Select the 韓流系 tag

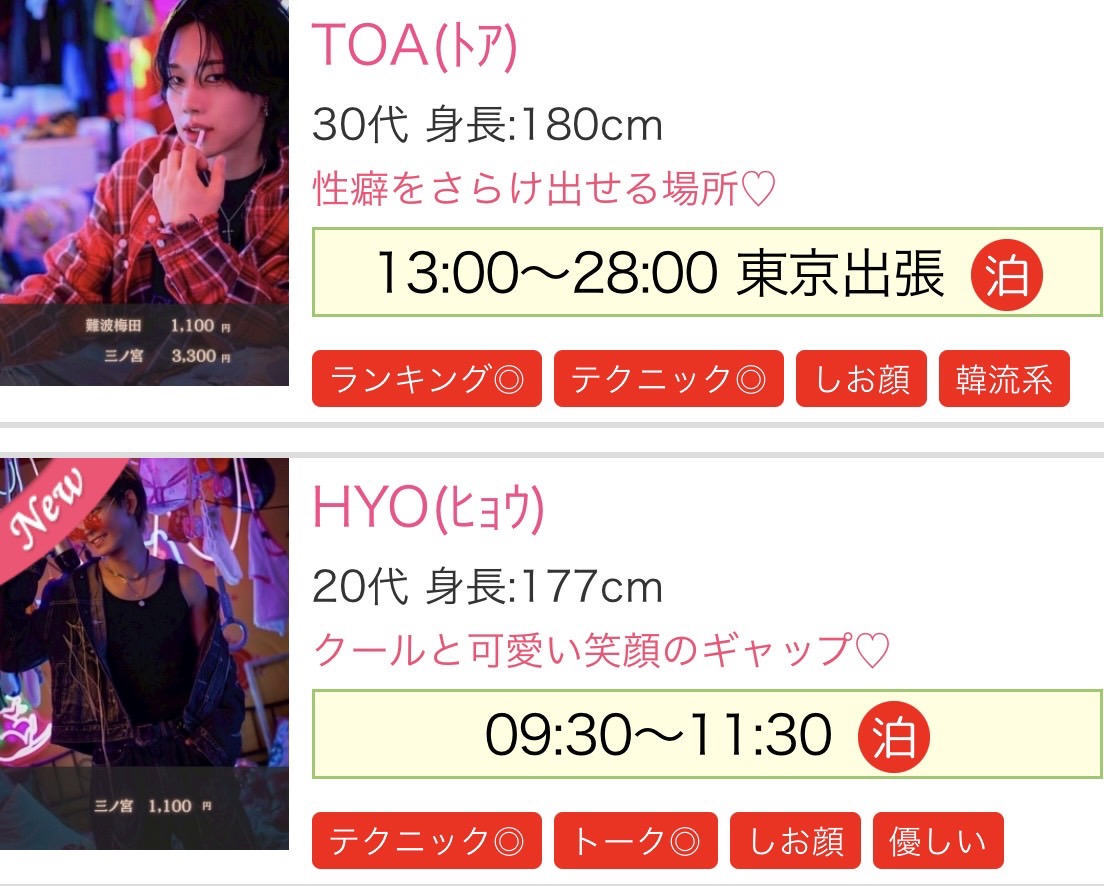click(1003, 379)
